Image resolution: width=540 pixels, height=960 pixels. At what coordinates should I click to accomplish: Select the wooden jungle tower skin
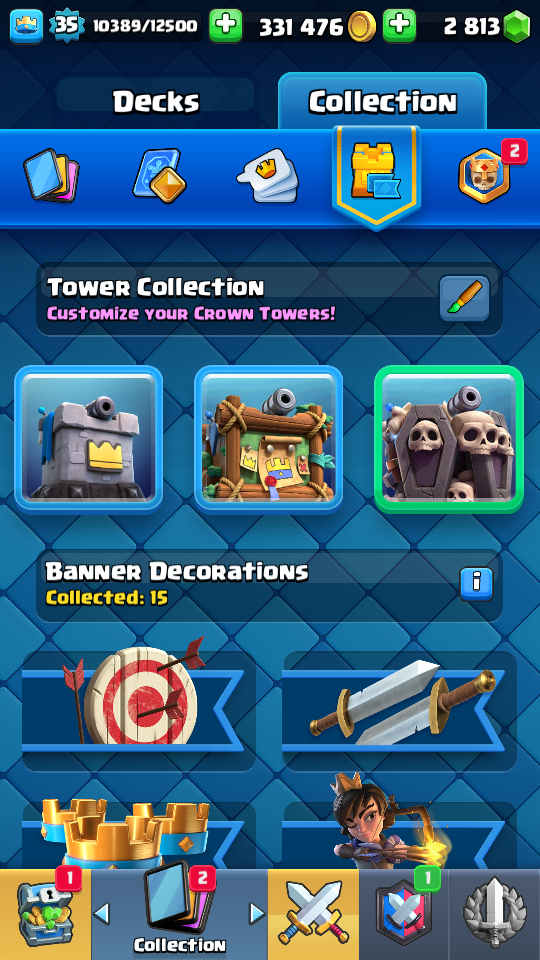[268, 439]
